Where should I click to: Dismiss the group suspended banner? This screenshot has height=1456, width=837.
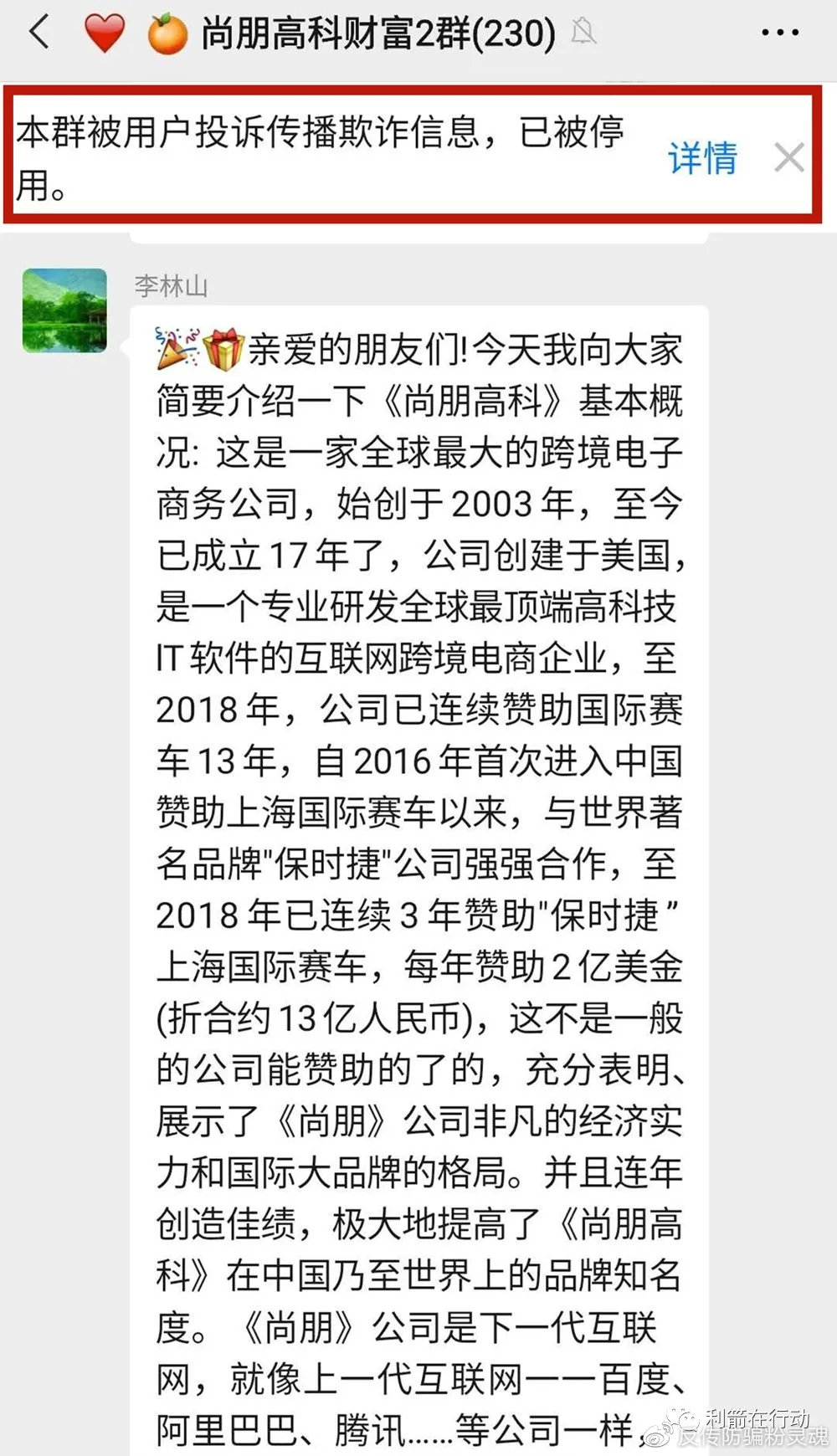click(789, 157)
